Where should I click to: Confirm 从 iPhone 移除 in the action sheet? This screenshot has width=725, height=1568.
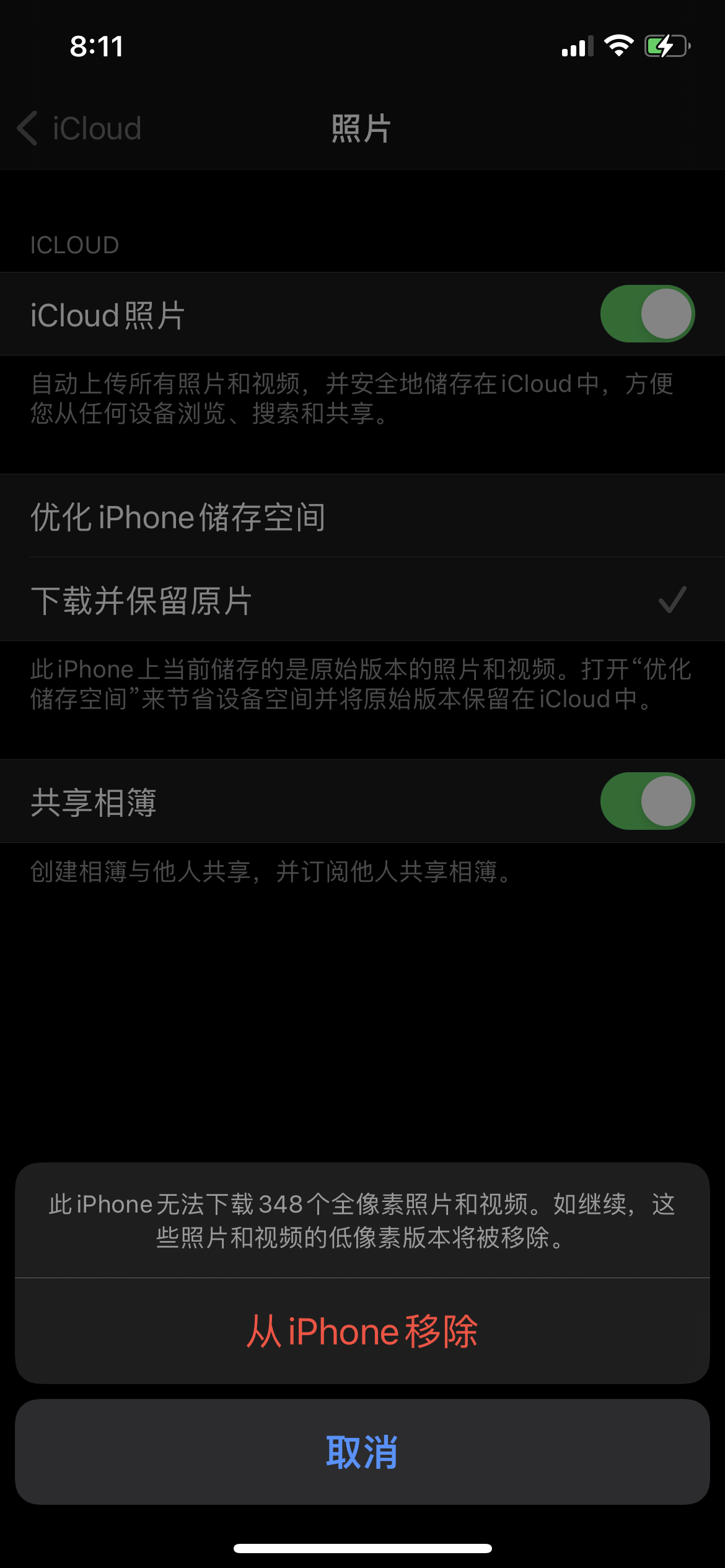tap(362, 1331)
